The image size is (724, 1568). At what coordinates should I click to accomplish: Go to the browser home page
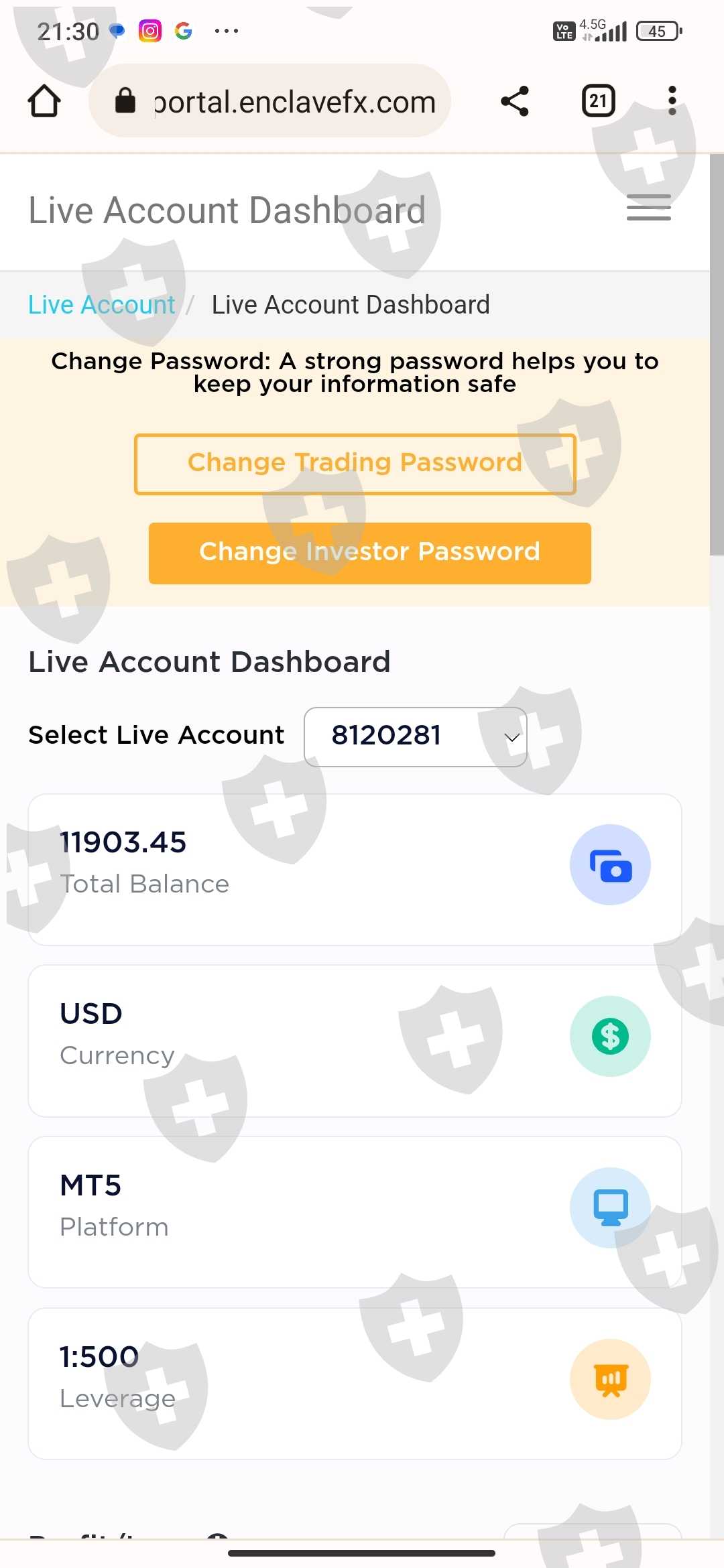[44, 101]
